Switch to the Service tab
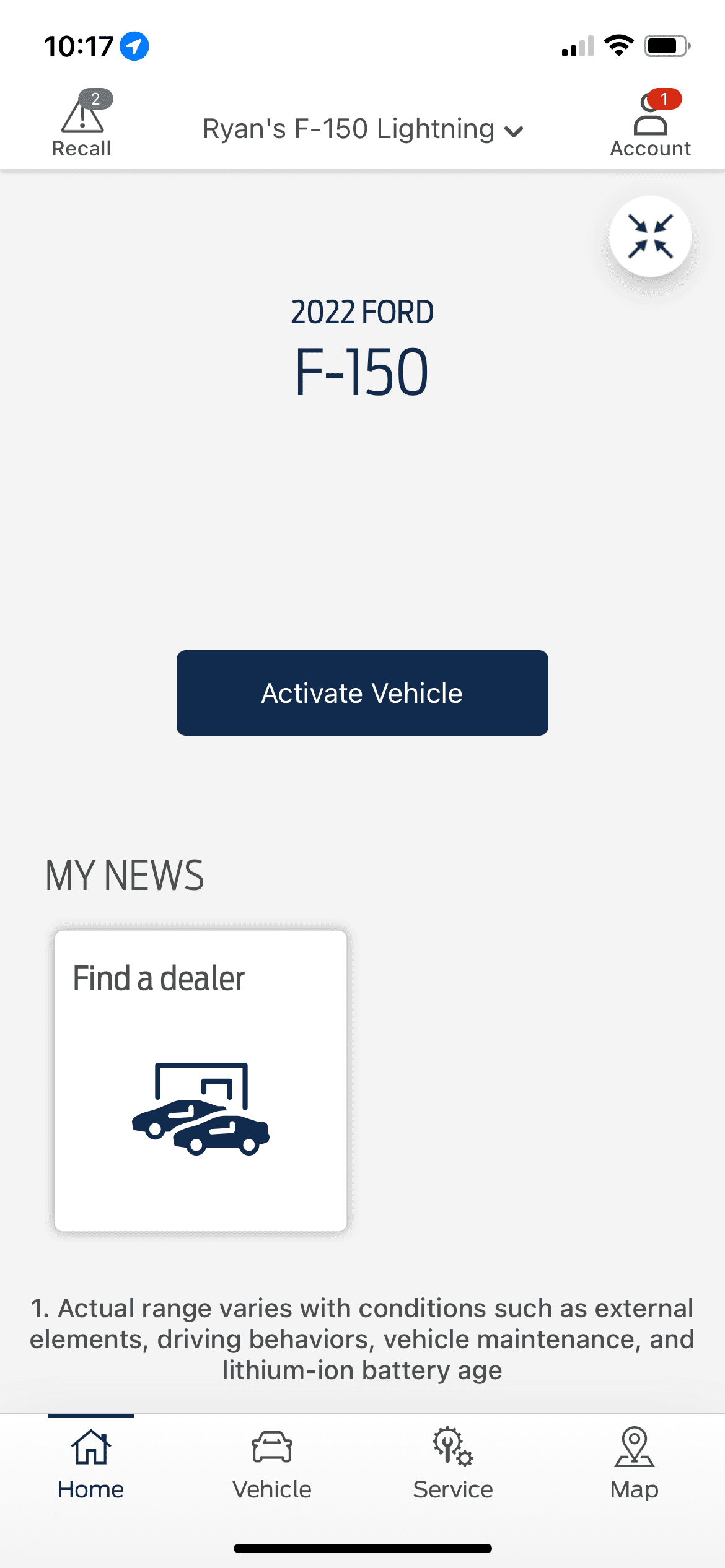The width and height of the screenshot is (725, 1568). coord(453,1464)
